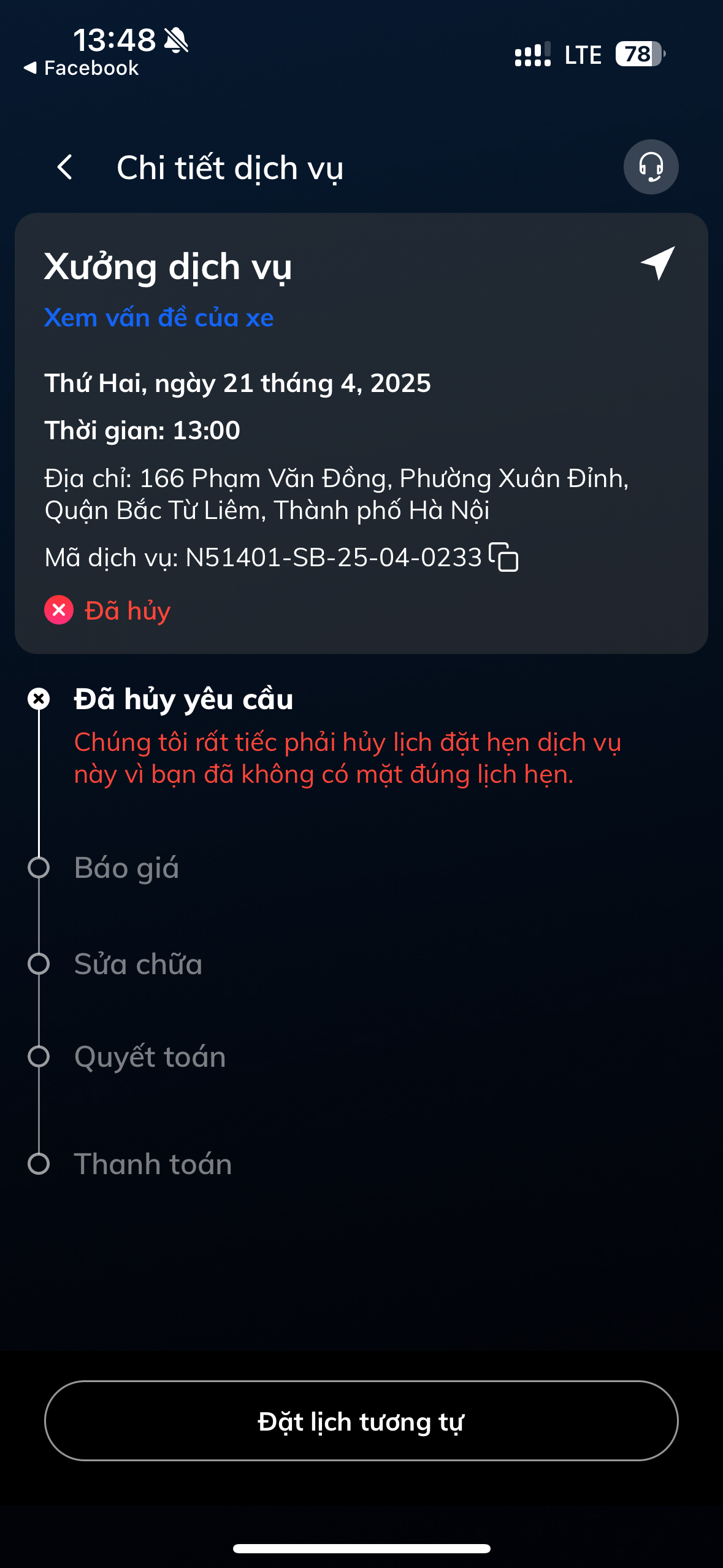Open navigation directions to the workshop
The height and width of the screenshot is (1568, 723).
pos(657,263)
